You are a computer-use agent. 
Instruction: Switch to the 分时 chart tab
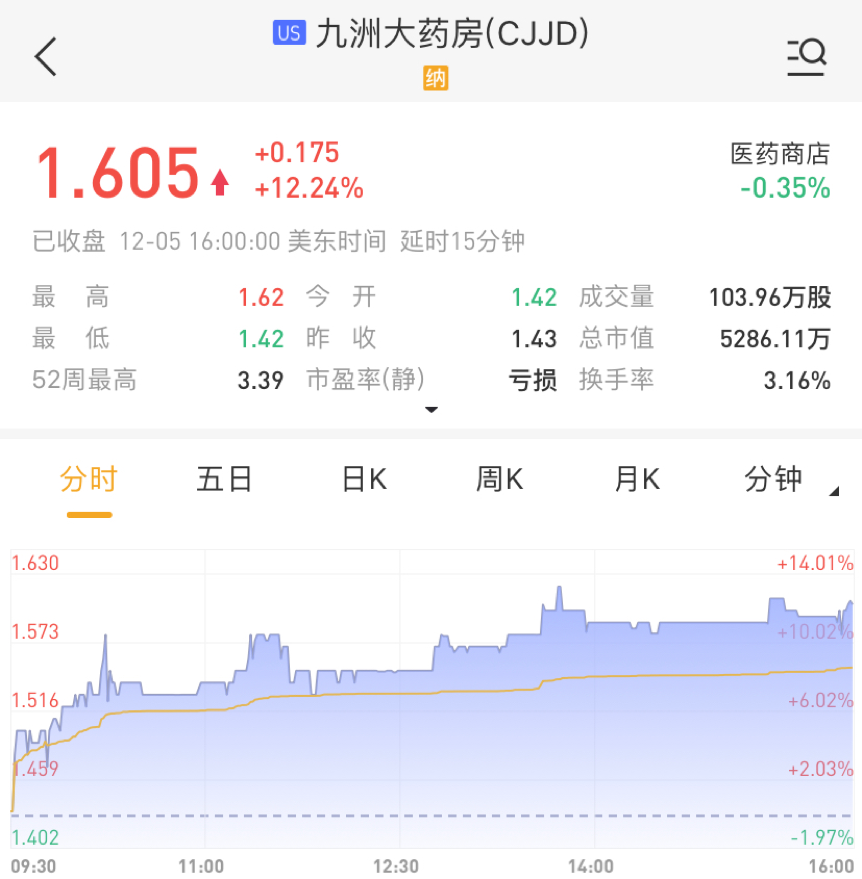(89, 480)
